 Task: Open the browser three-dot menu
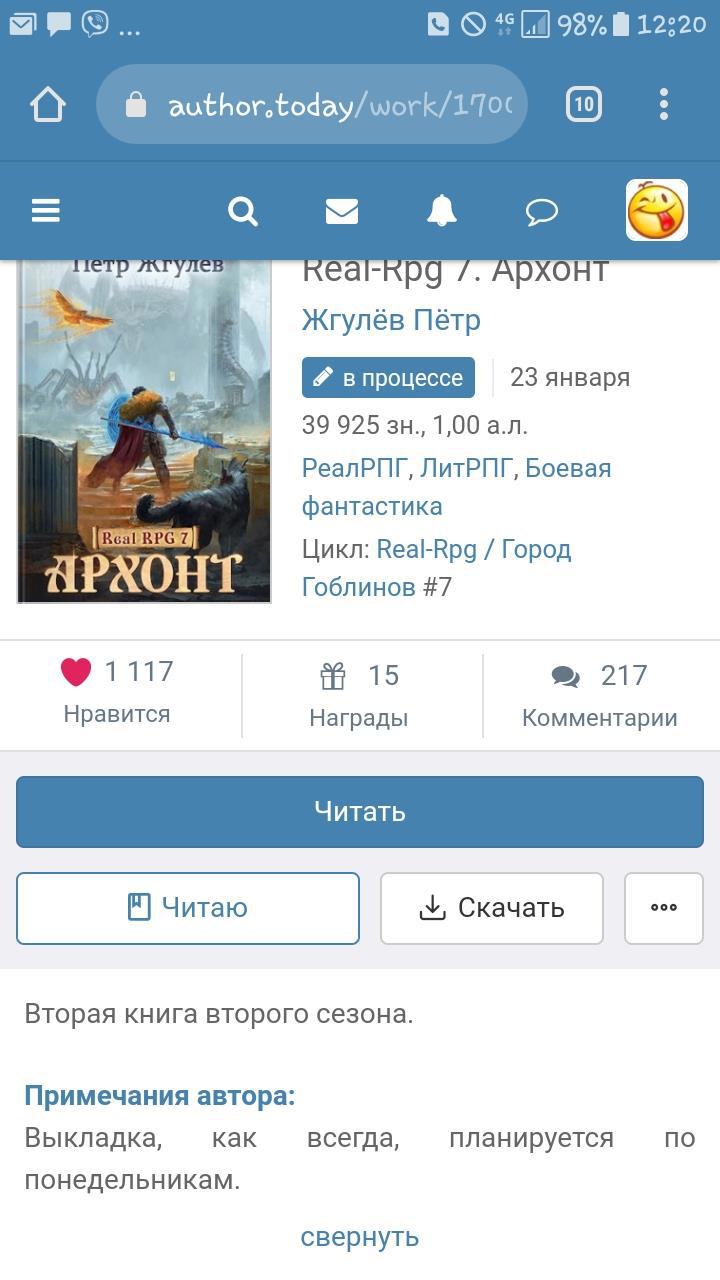664,104
